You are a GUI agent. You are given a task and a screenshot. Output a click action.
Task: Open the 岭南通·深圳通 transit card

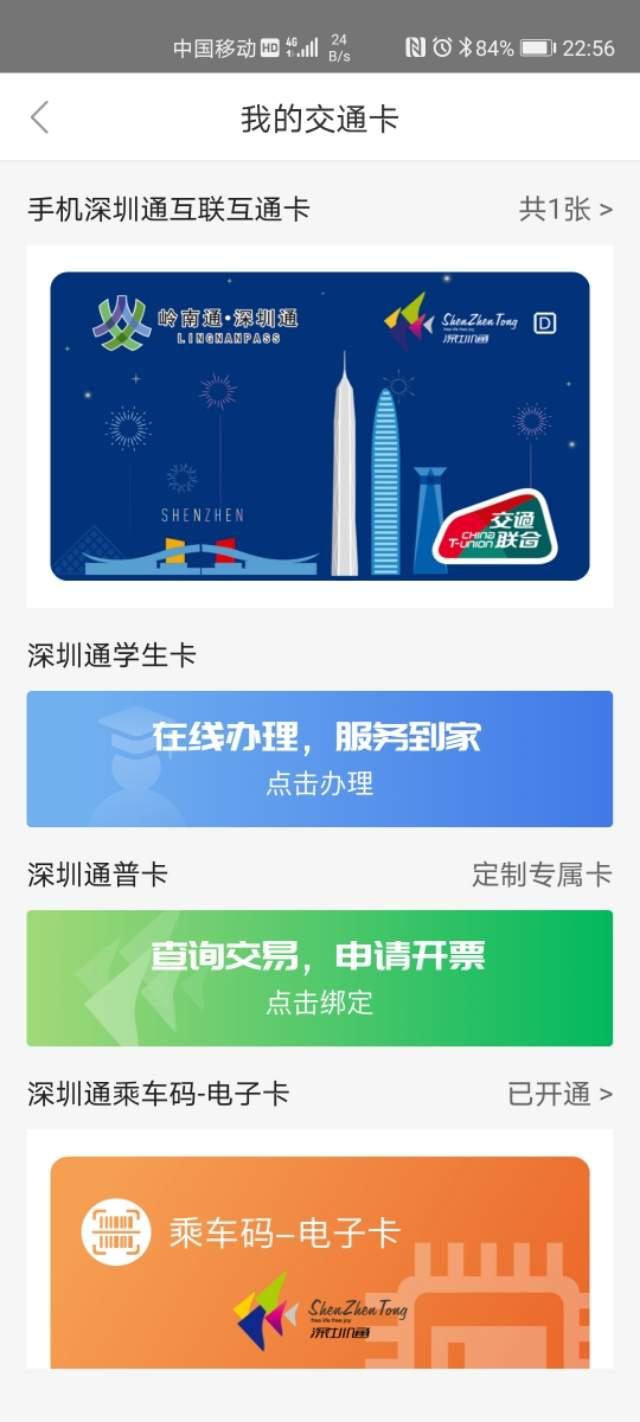pyautogui.click(x=320, y=426)
